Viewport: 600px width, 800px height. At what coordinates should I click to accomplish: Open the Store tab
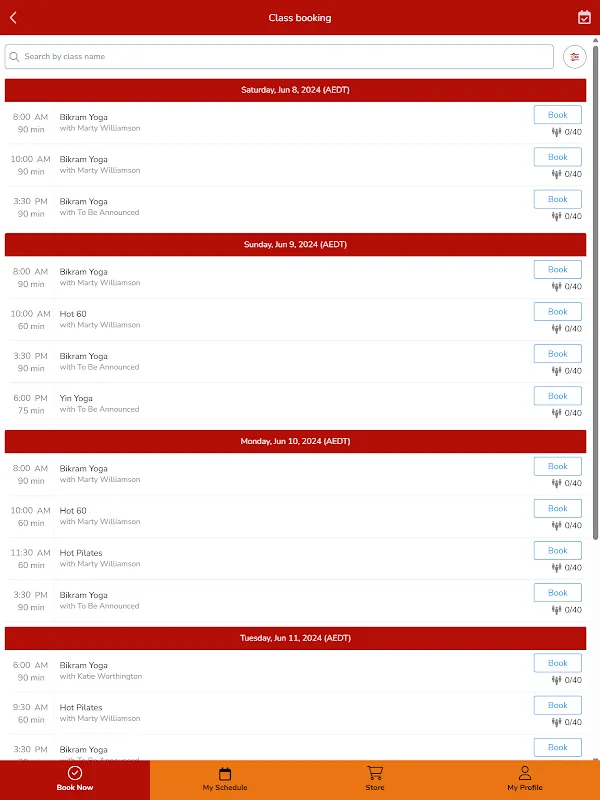tap(375, 779)
